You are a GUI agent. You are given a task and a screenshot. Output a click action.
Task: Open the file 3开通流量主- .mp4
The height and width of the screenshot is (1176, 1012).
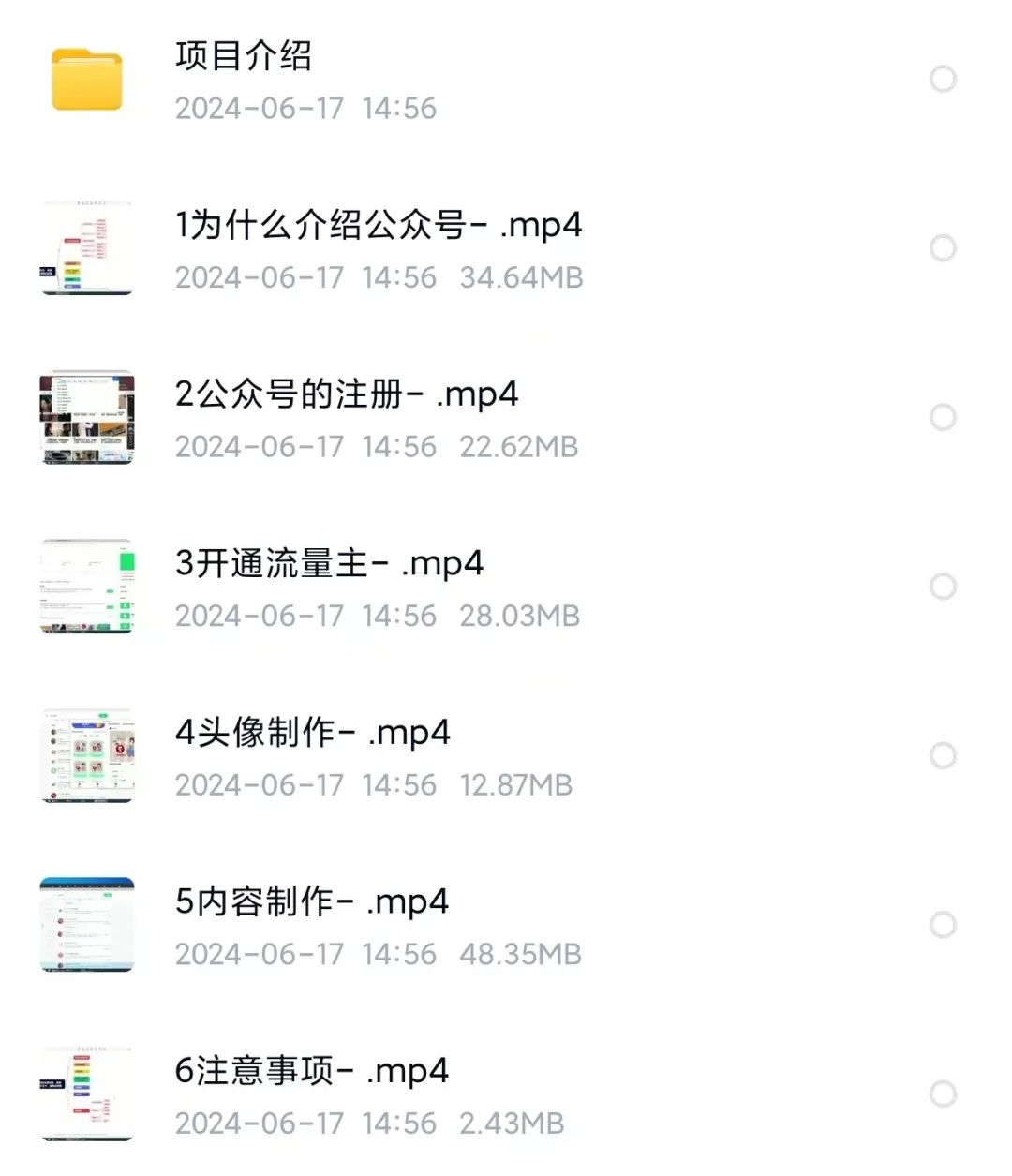[x=328, y=564]
